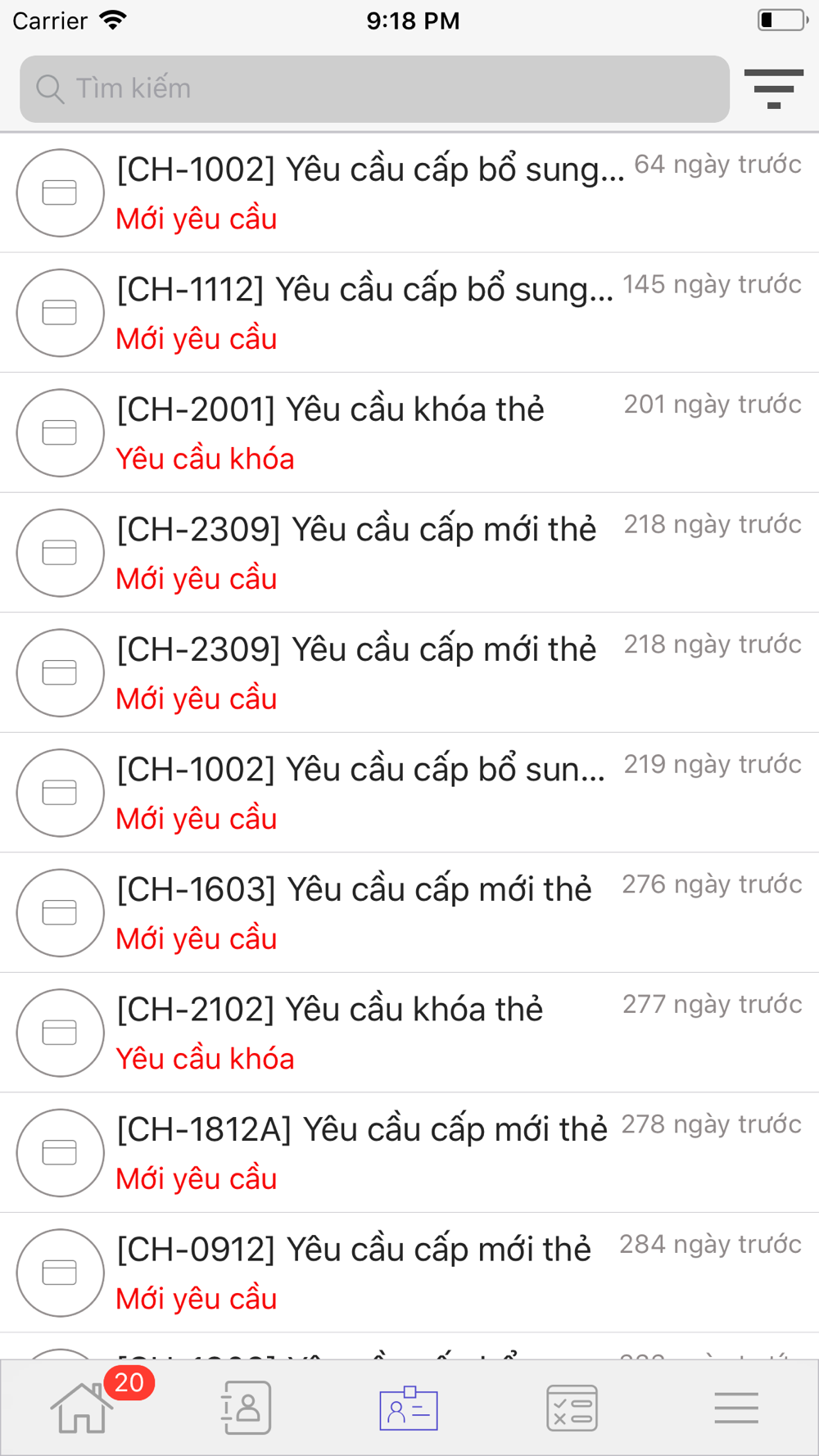Open the CH-1812A new card request

coord(409,1152)
